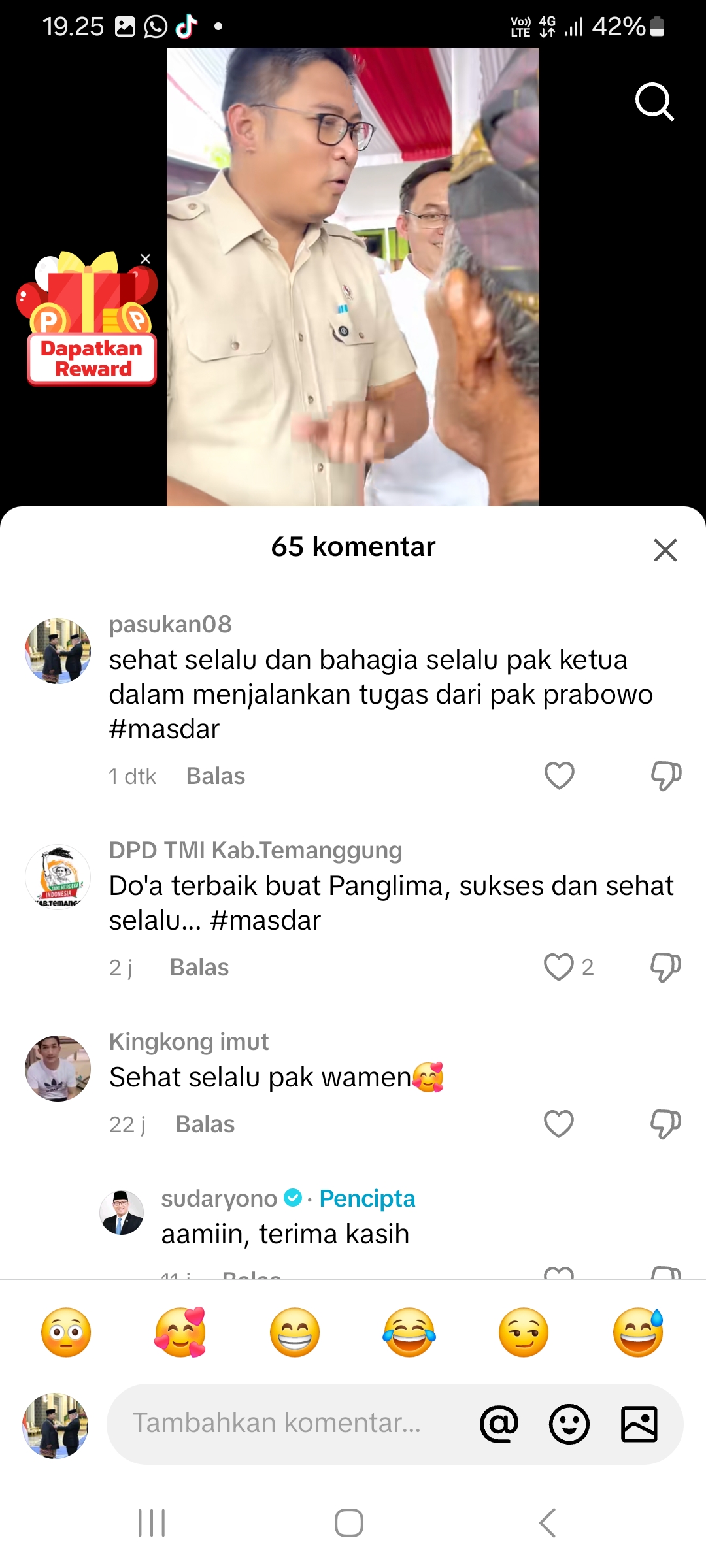This screenshot has height=1568, width=706.
Task: Dismiss the Dapatkan Reward gift banner
Action: tap(146, 259)
